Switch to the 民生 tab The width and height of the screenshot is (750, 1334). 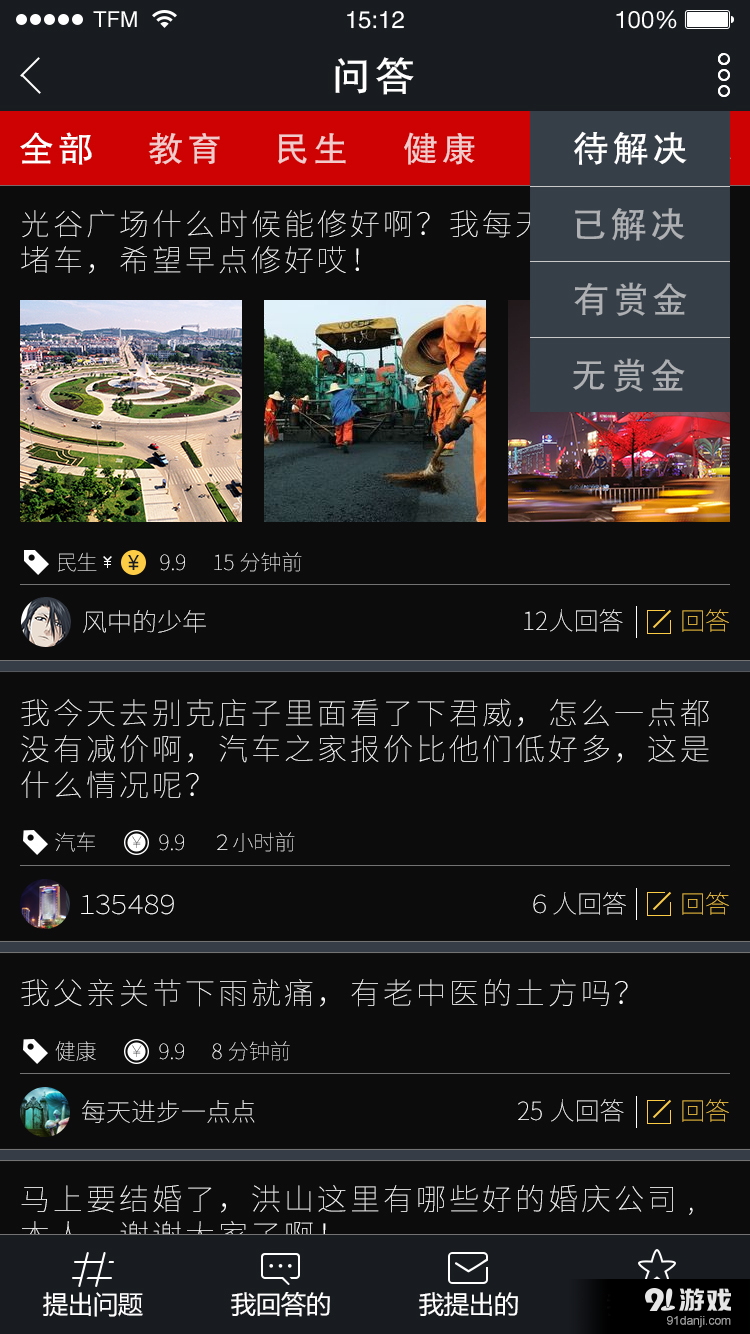(x=310, y=149)
